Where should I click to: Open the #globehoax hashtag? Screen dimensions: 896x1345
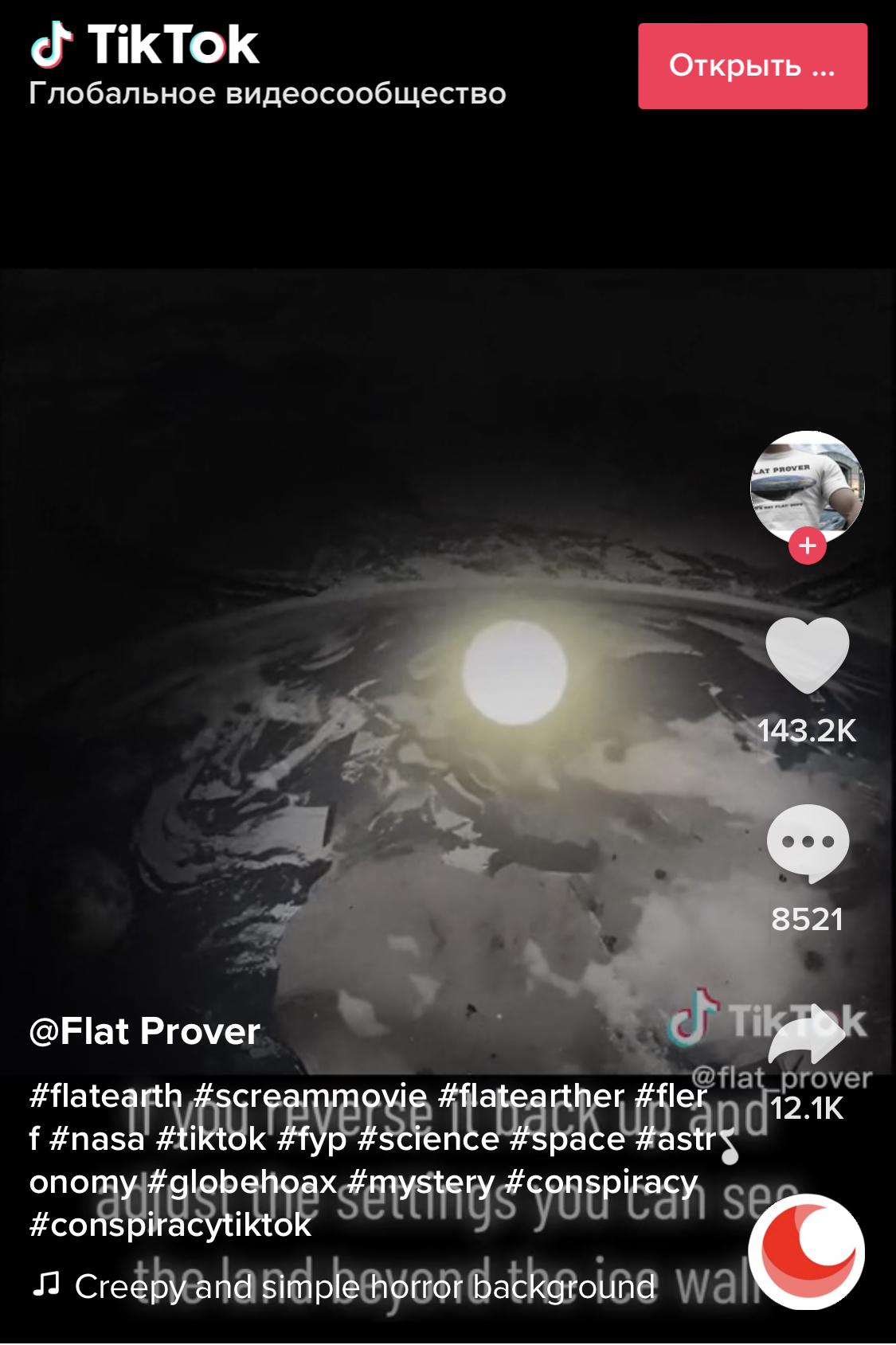coord(243,1183)
